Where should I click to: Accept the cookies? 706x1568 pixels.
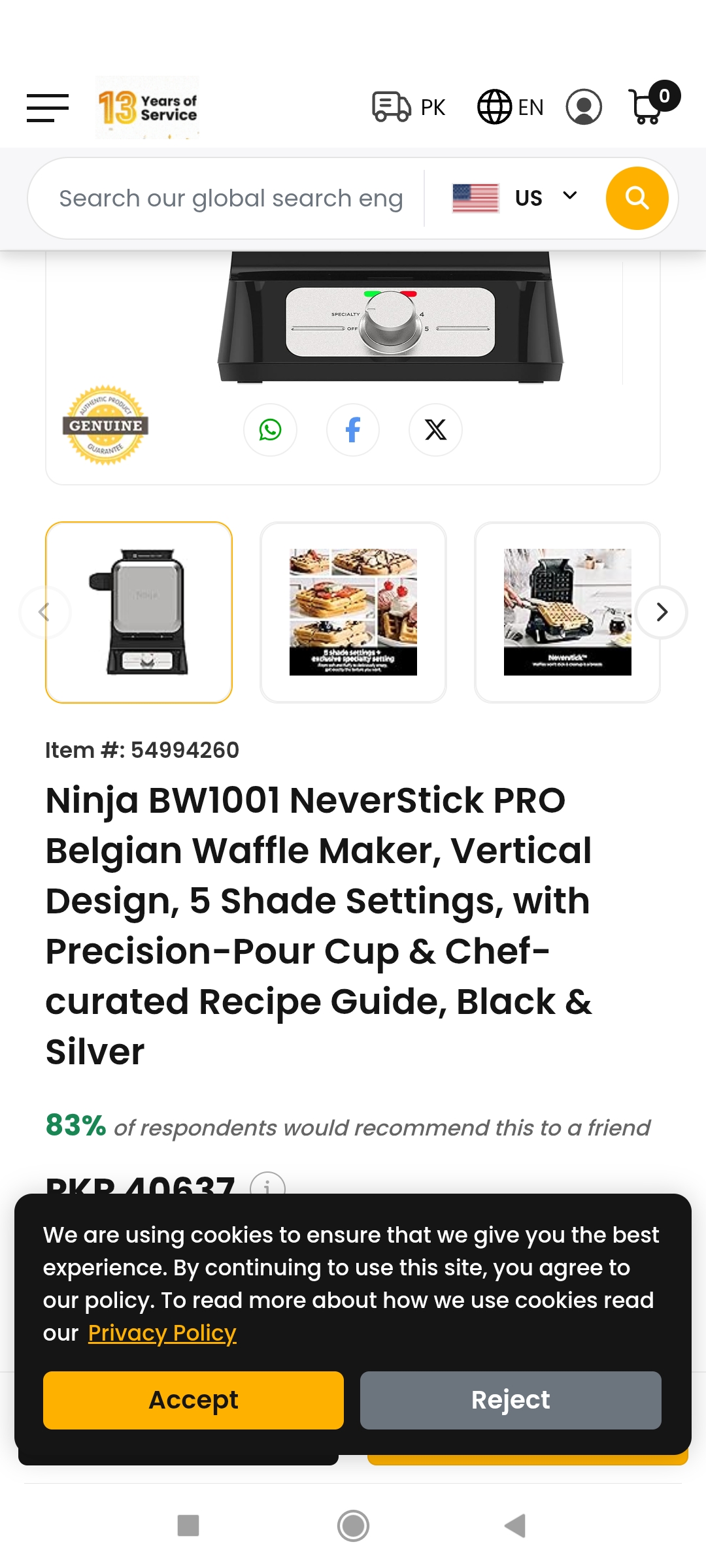coord(193,1400)
